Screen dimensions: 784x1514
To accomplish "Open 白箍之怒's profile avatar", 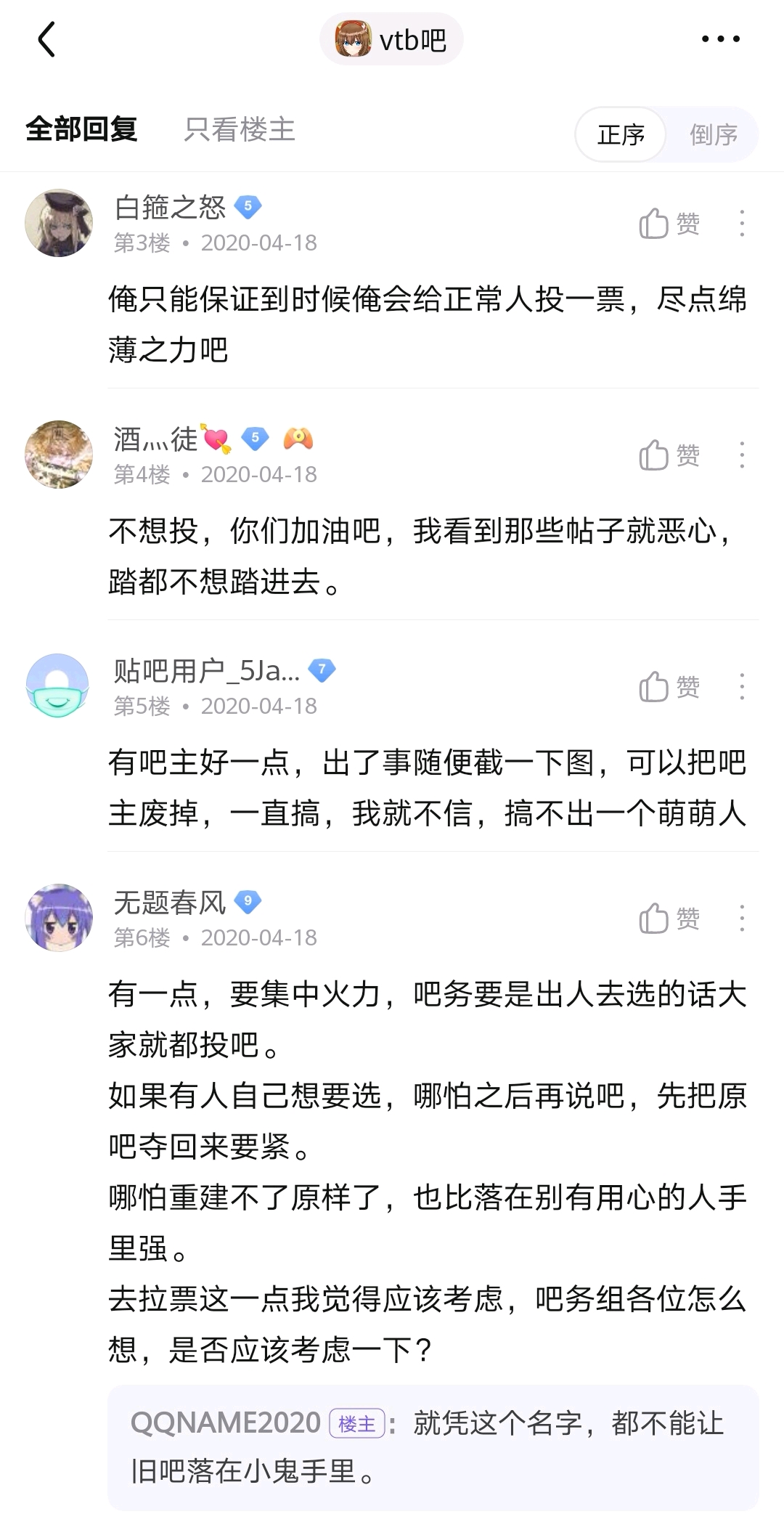I will 59,223.
